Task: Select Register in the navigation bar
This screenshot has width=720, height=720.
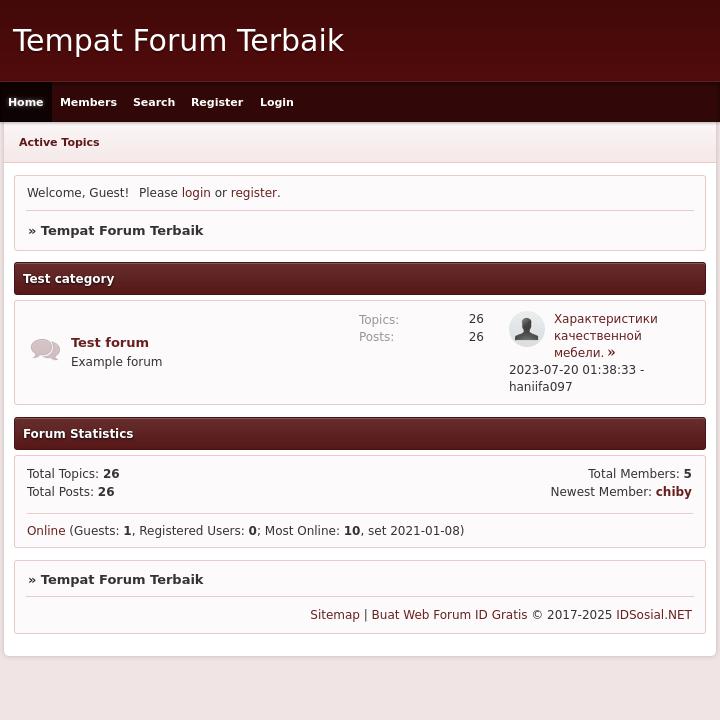Action: (x=217, y=102)
